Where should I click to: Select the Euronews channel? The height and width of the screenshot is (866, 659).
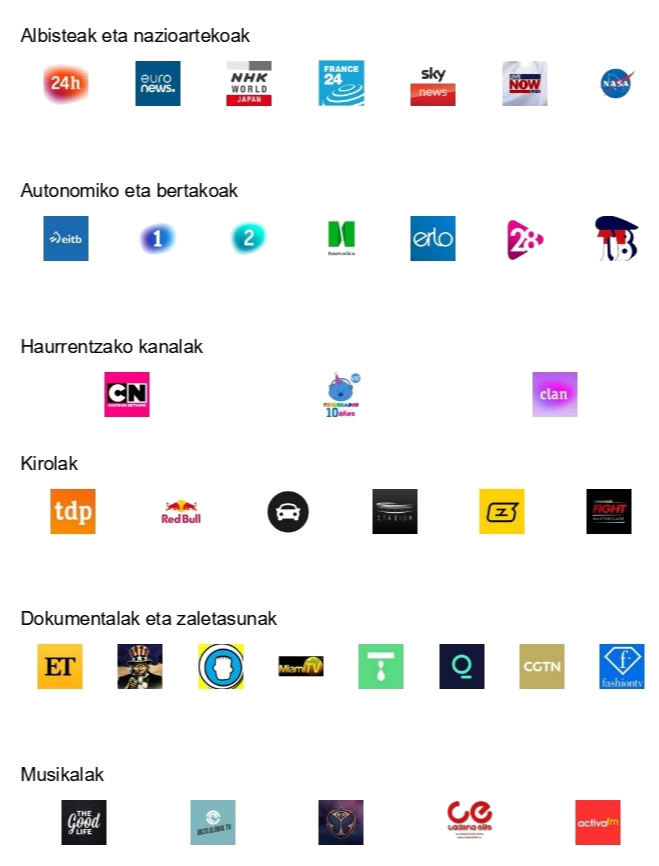157,84
